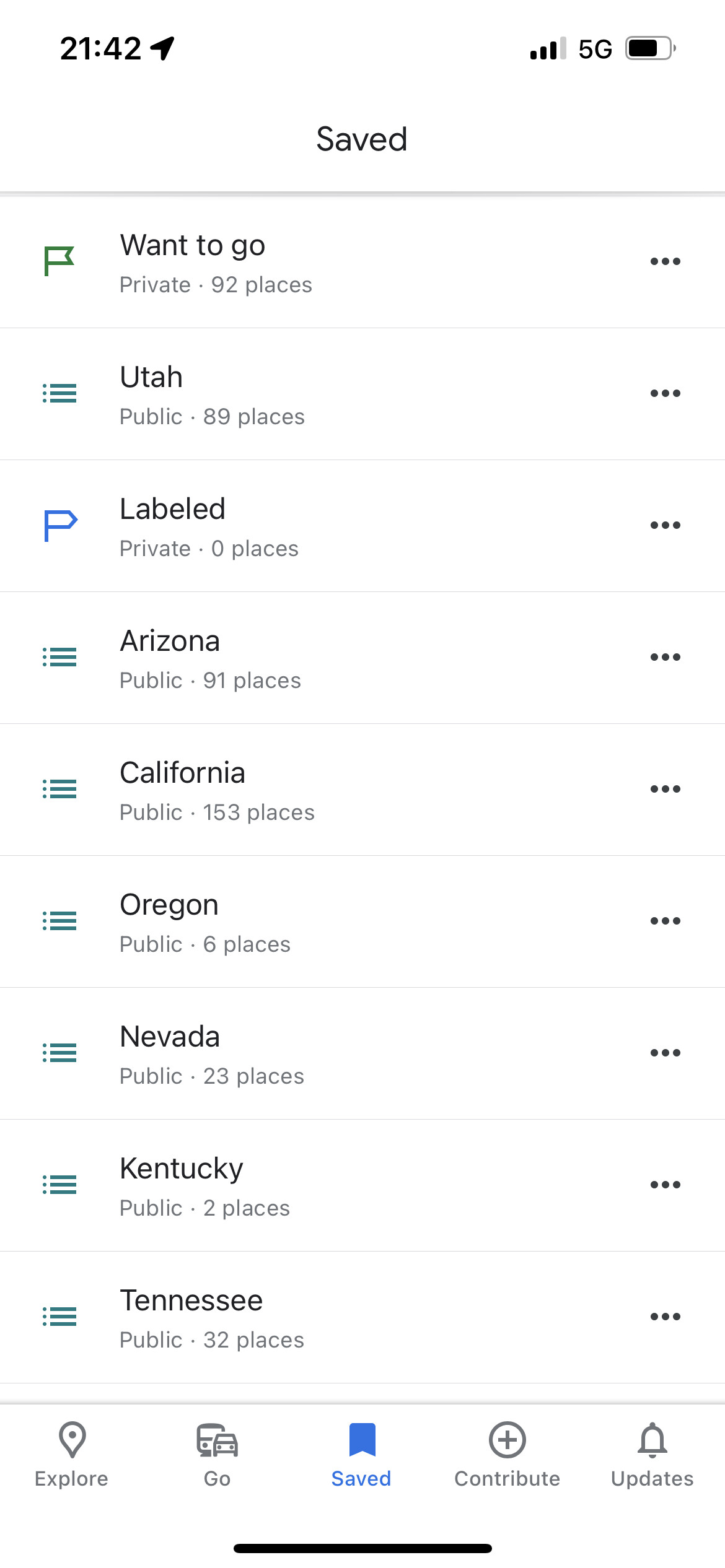Tap the overflow dots beside Labeled
Viewport: 725px width, 1568px height.
pos(665,525)
